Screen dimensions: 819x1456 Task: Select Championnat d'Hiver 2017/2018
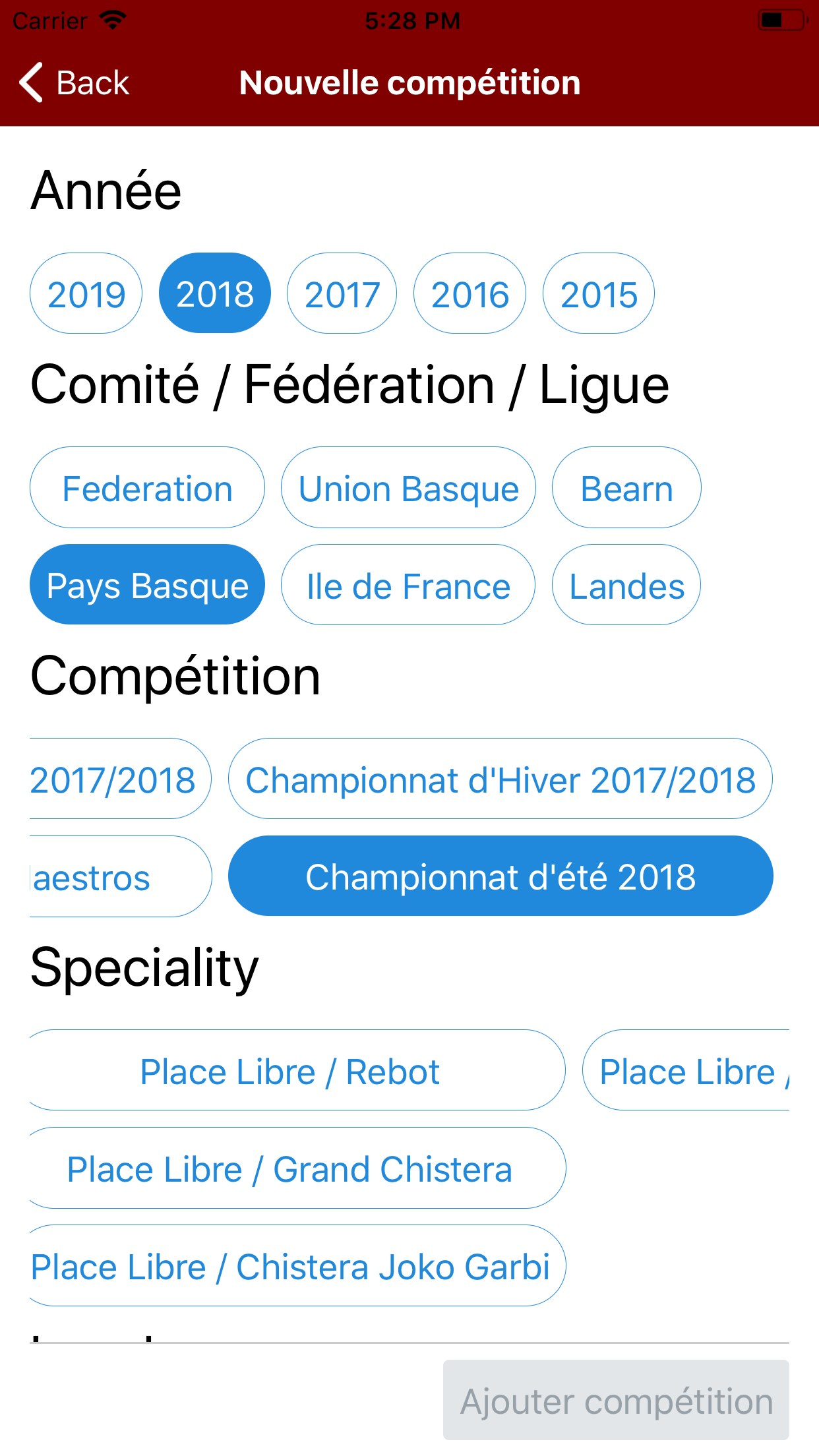501,779
